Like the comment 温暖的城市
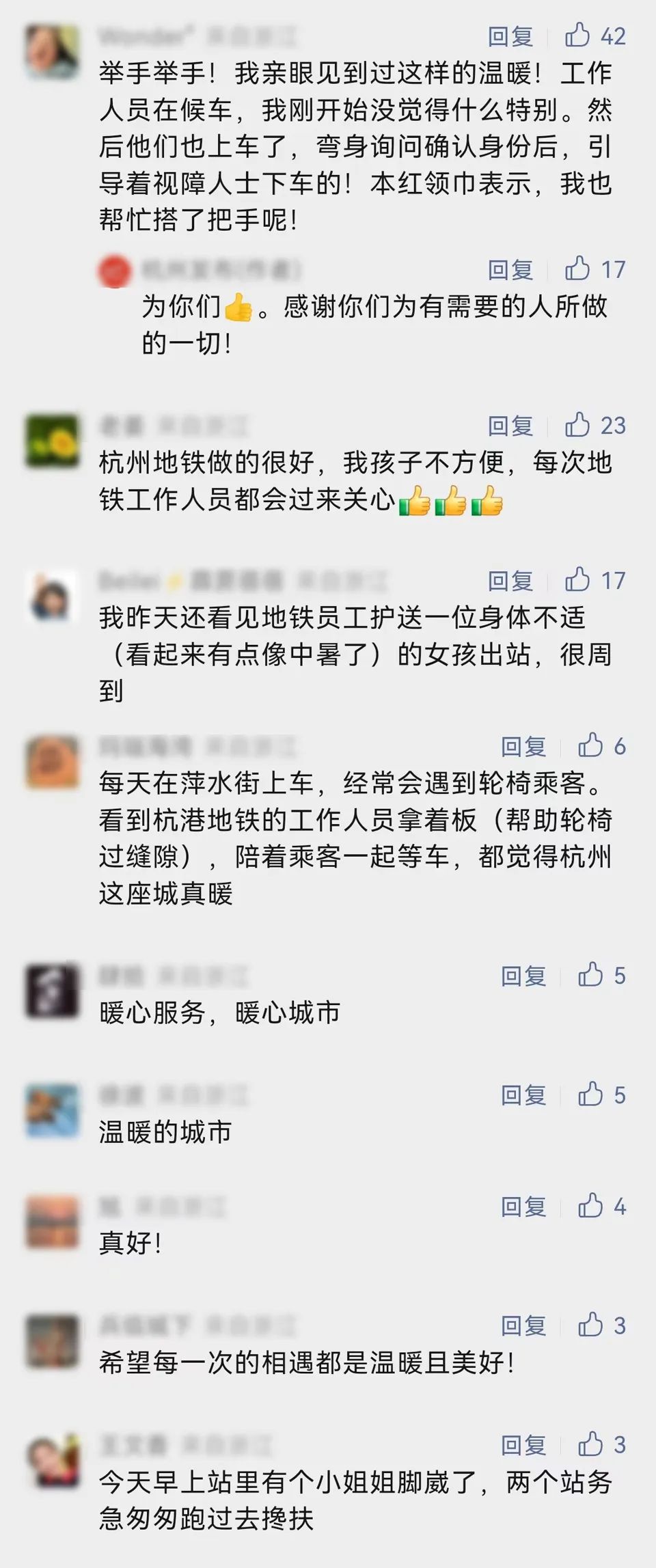Image resolution: width=656 pixels, height=1568 pixels. click(590, 1094)
